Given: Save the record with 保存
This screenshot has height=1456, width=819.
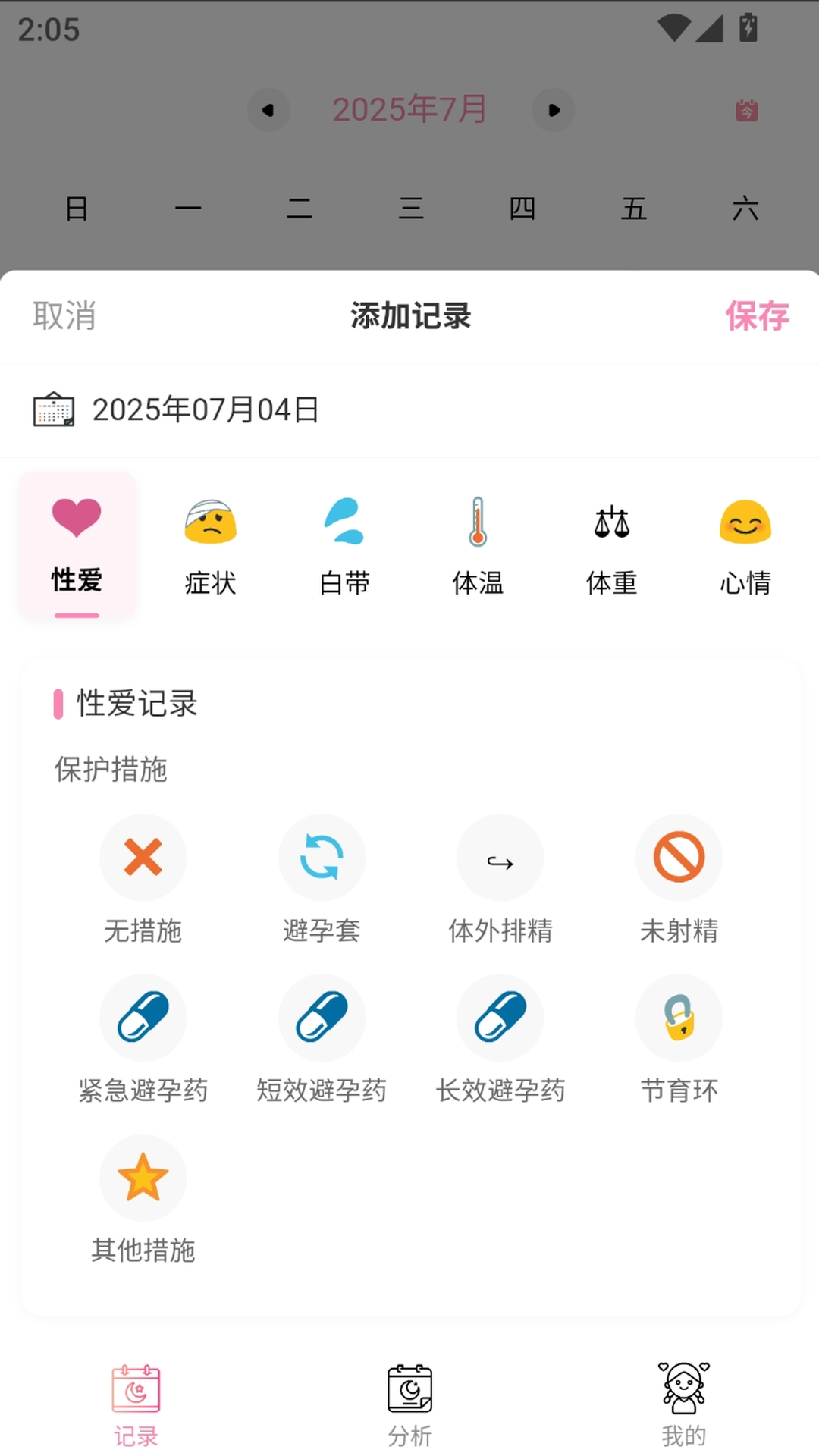Looking at the screenshot, I should click(x=758, y=316).
